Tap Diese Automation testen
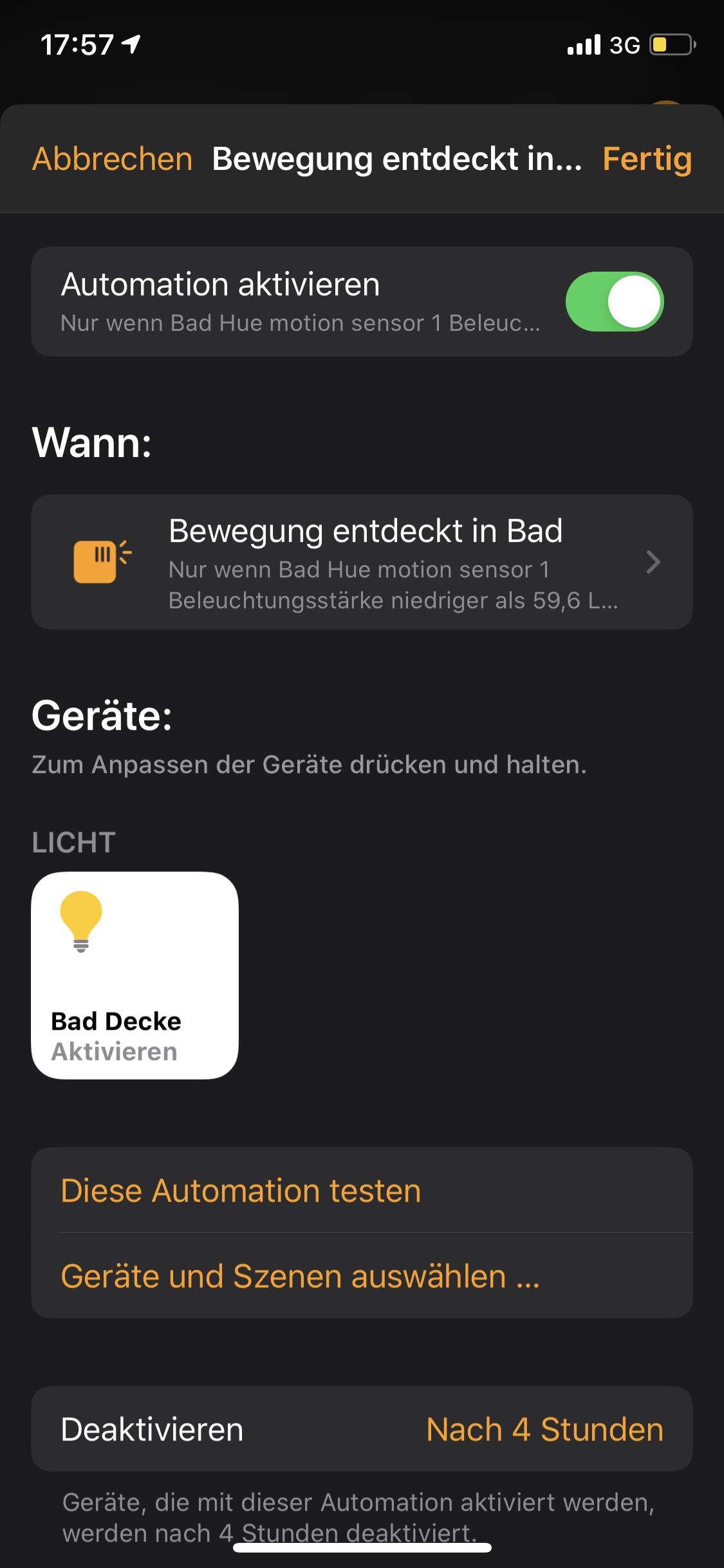Viewport: 724px width, 1568px height. [362, 1190]
